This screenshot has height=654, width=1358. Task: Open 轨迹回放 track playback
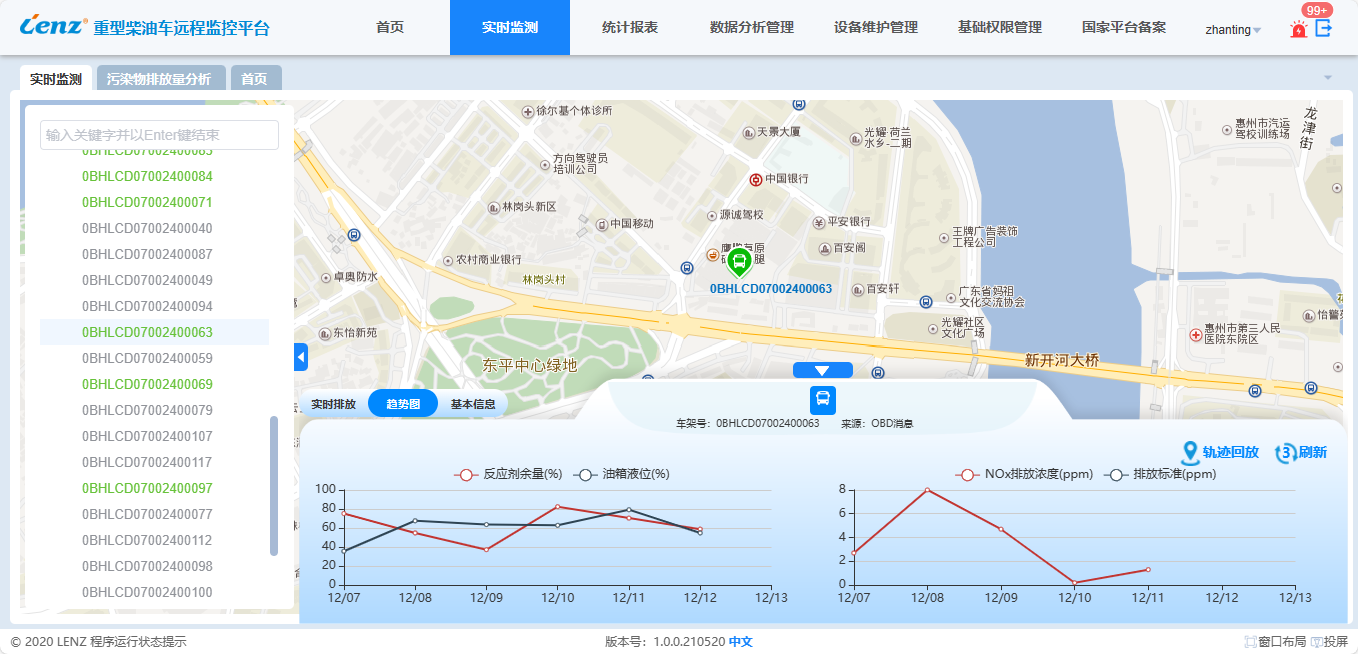pyautogui.click(x=1219, y=452)
